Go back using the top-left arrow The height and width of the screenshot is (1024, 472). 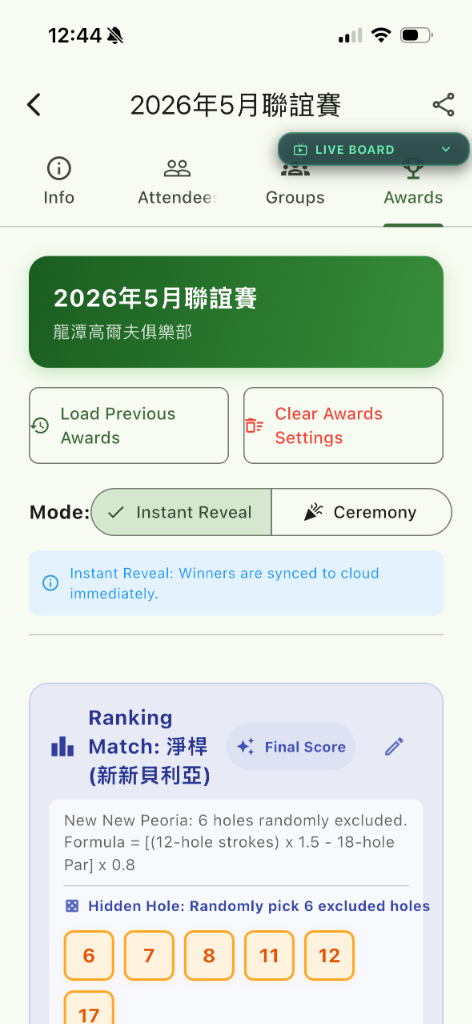click(34, 105)
